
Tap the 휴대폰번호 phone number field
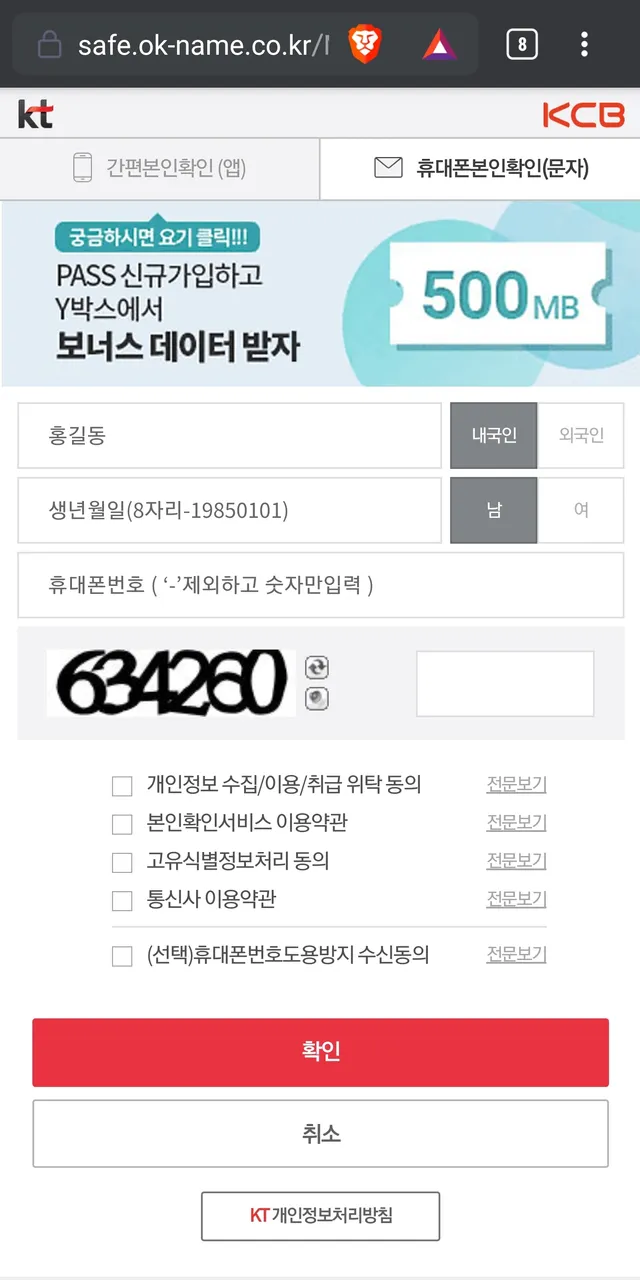click(320, 585)
